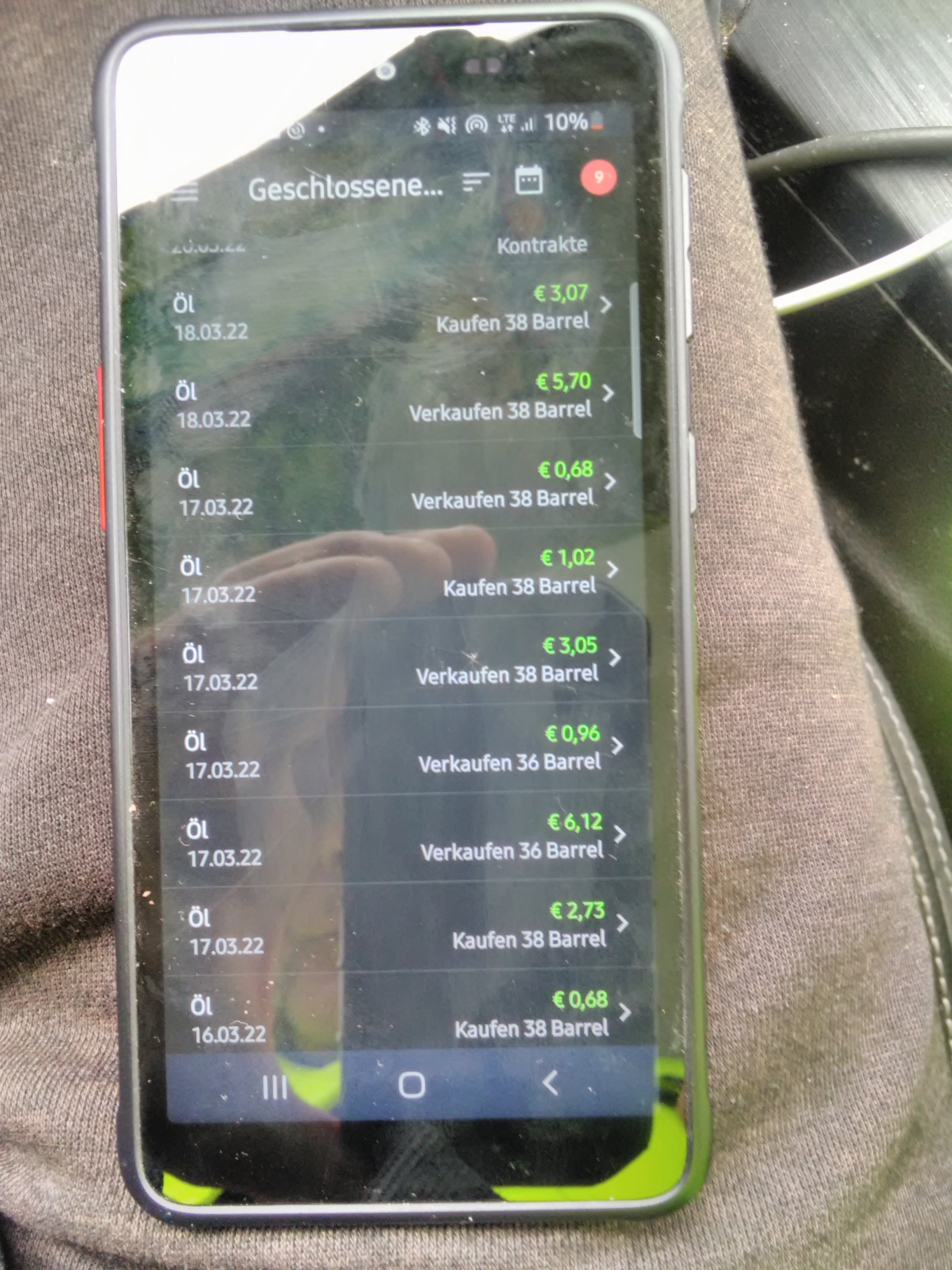
Task: Open the 18.03.22 Öl trade with €3,07
Action: pos(390,310)
